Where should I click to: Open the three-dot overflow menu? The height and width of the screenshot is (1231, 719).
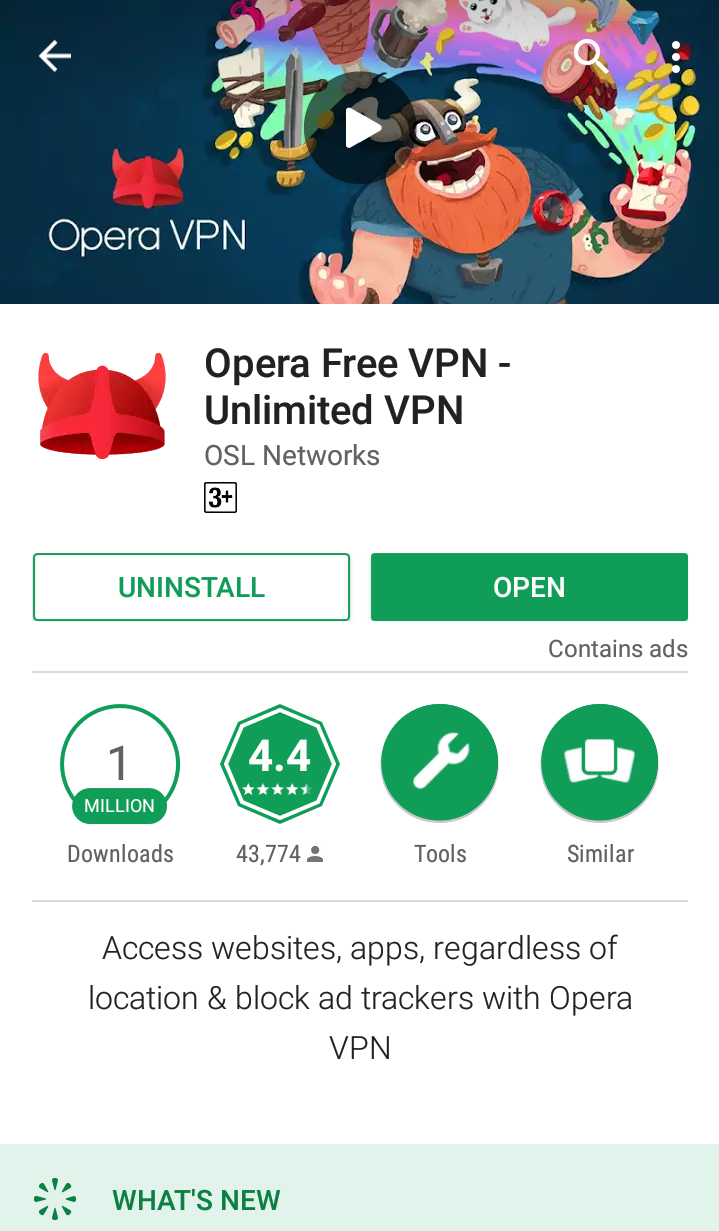coord(678,56)
